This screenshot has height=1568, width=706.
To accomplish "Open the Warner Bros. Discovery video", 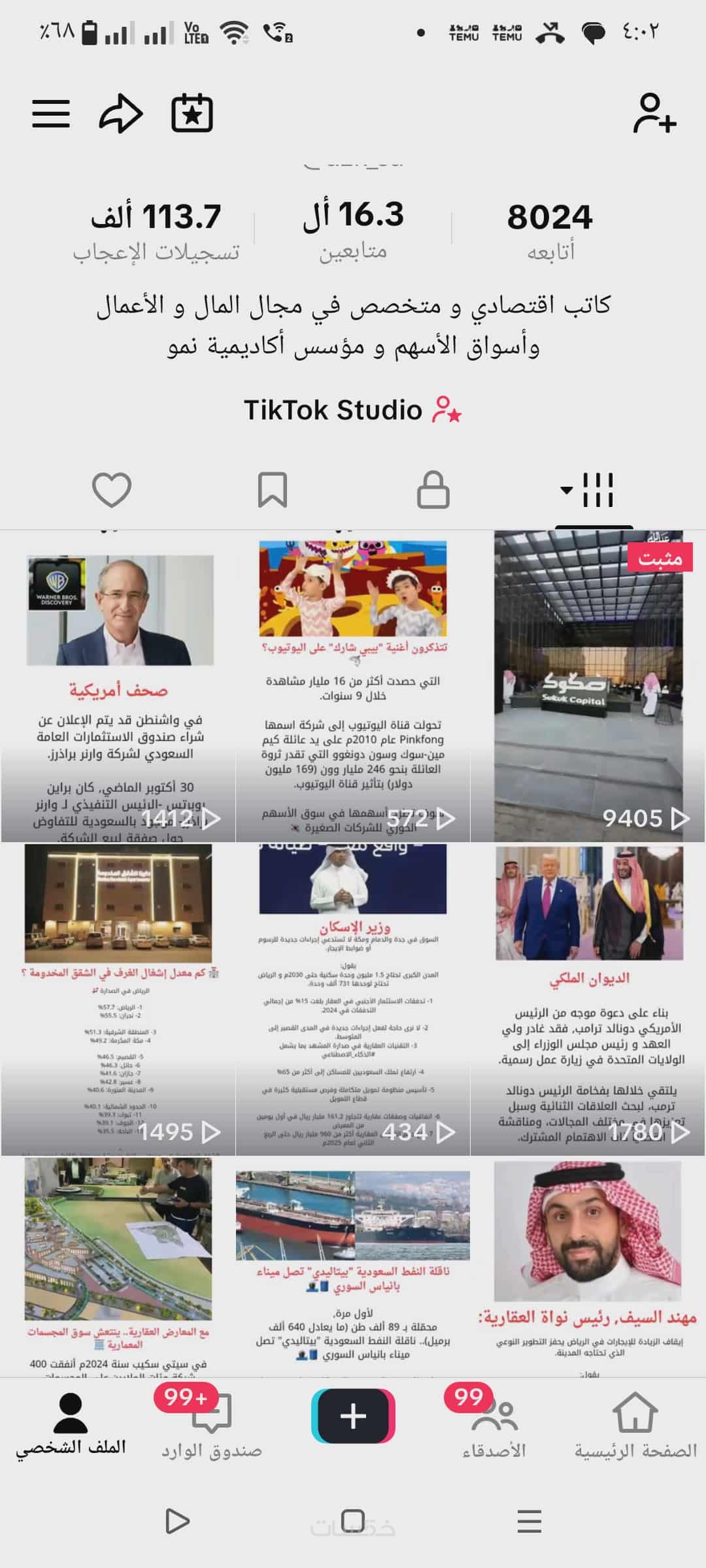I will [118, 686].
